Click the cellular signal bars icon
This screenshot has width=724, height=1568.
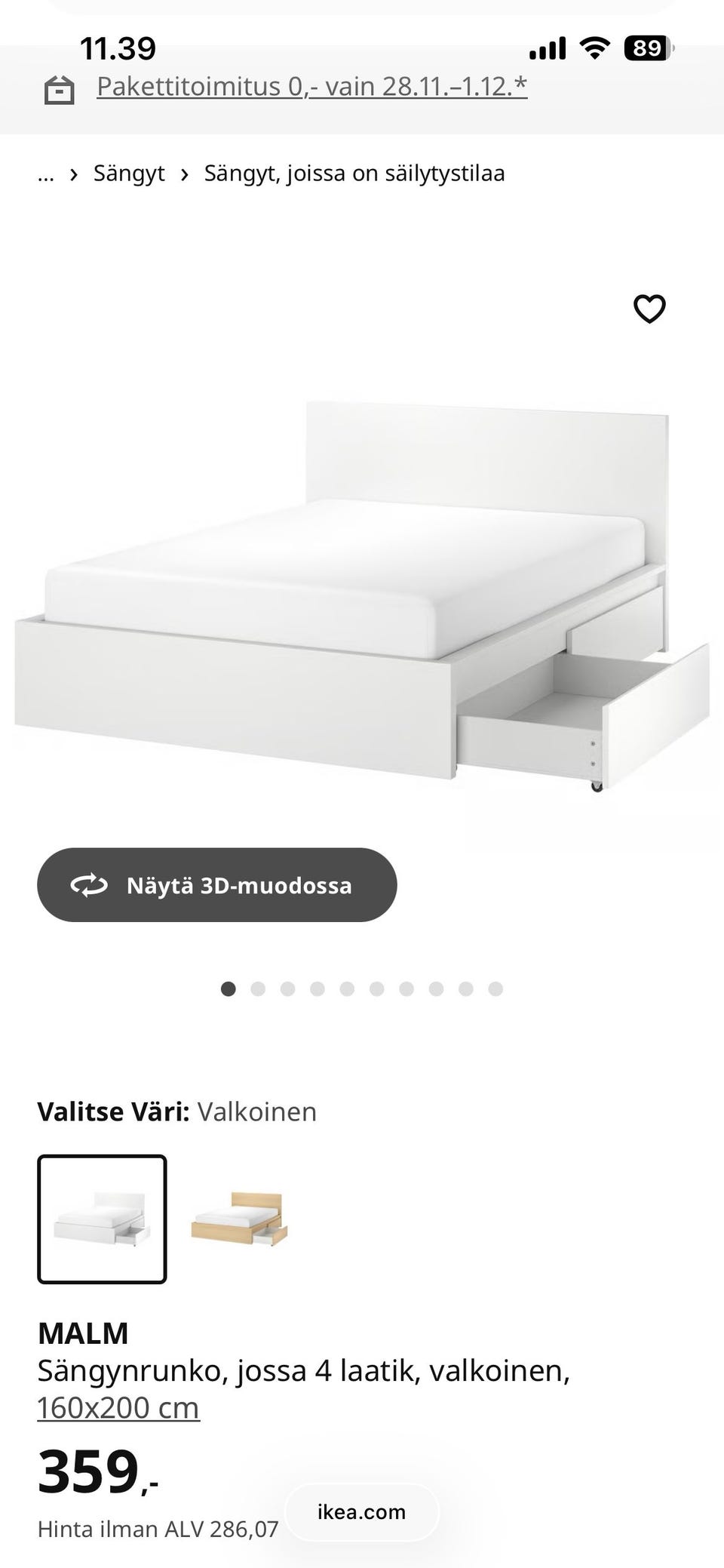(x=548, y=47)
